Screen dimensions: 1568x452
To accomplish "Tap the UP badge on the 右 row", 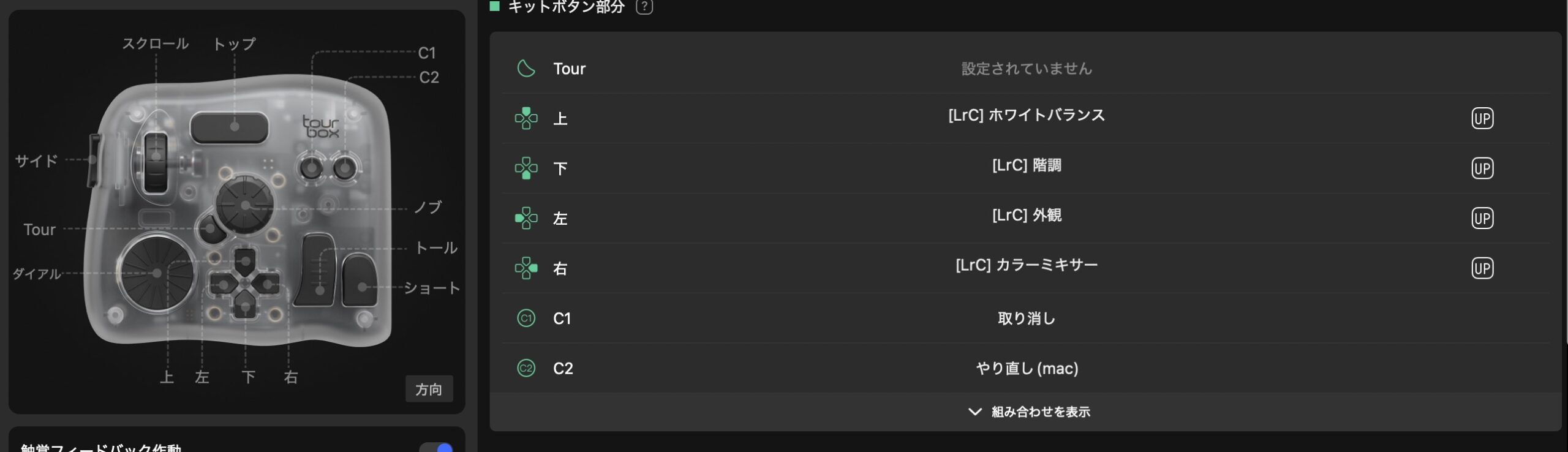I will pyautogui.click(x=1482, y=268).
